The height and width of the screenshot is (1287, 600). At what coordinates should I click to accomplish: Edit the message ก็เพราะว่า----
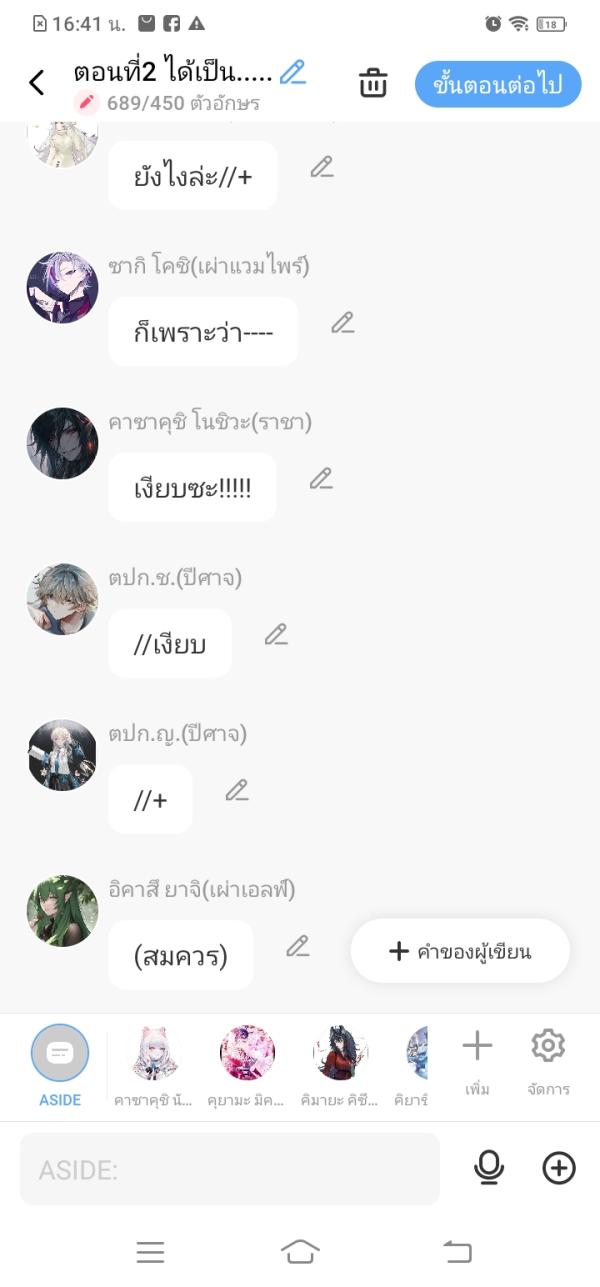click(x=343, y=323)
